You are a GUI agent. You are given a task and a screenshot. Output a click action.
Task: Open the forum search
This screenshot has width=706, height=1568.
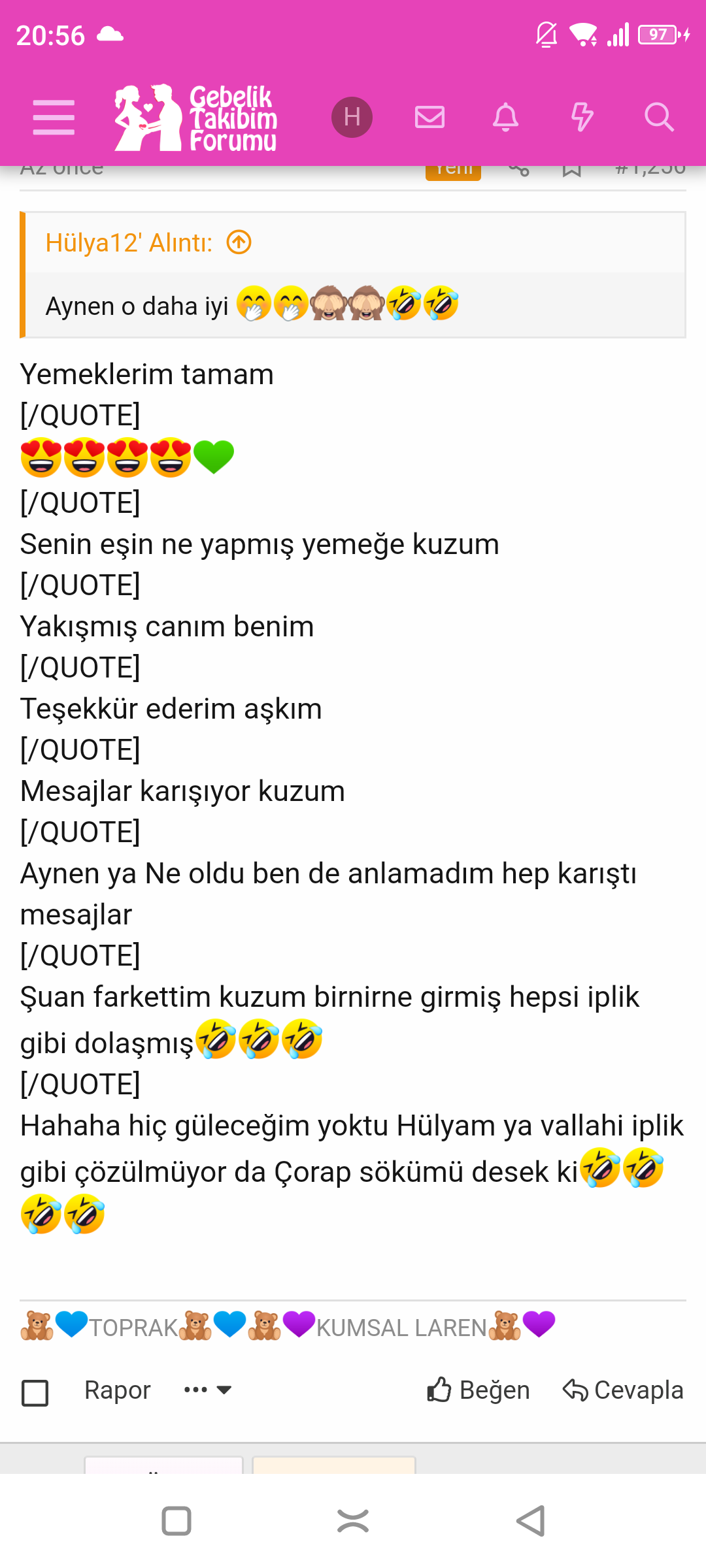point(658,118)
